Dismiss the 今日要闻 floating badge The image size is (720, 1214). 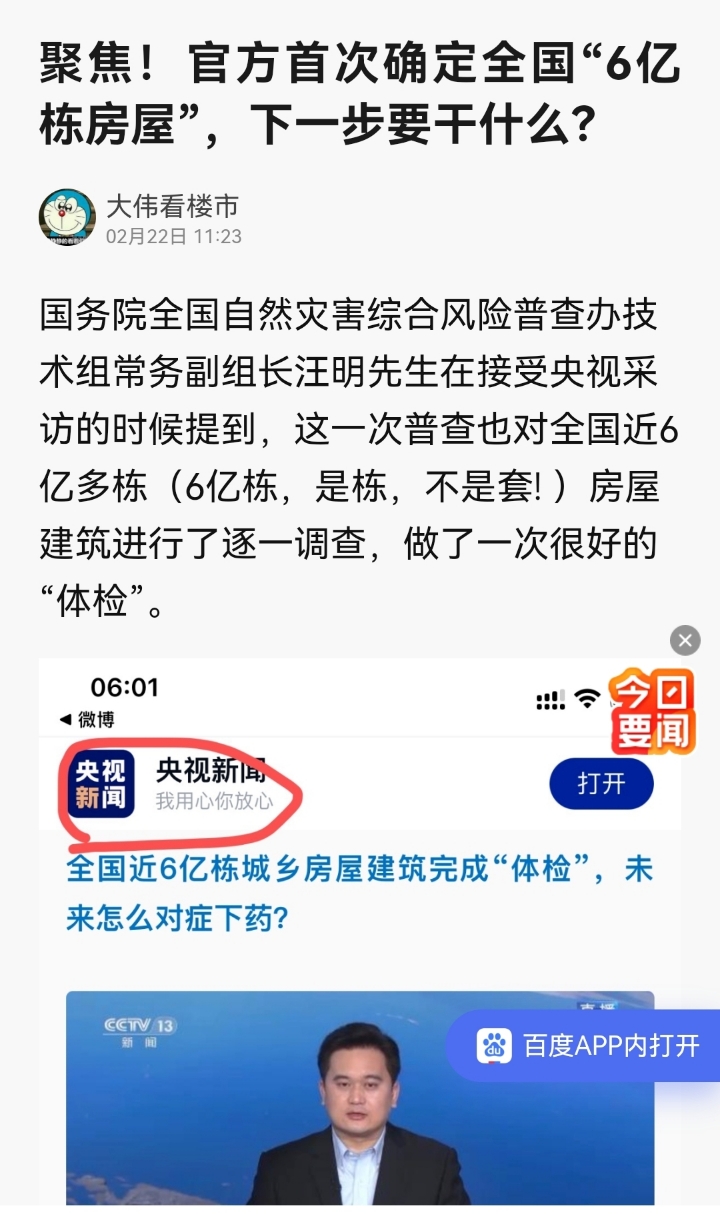click(x=685, y=641)
